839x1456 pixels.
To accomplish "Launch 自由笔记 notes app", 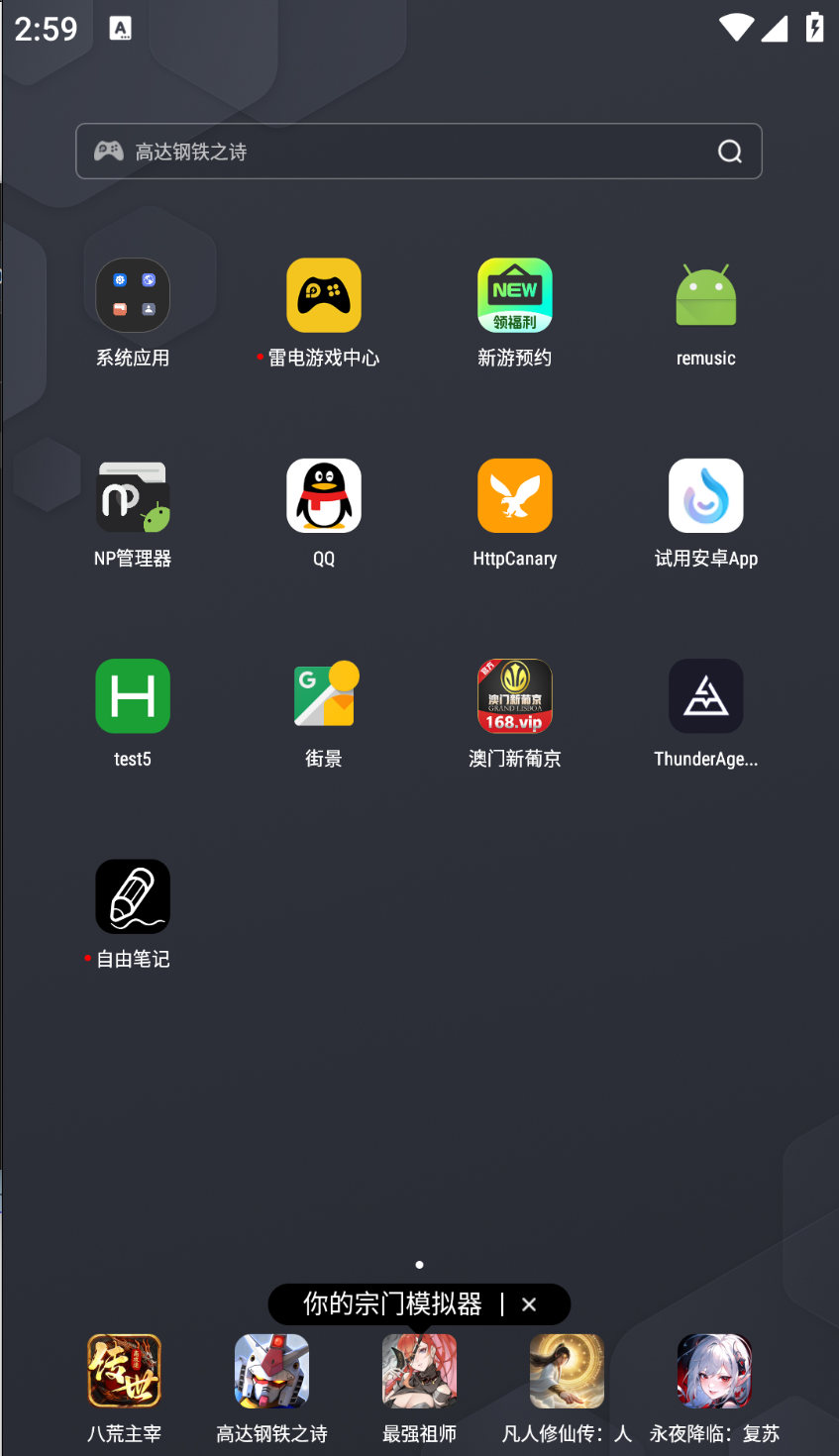I will coord(133,896).
